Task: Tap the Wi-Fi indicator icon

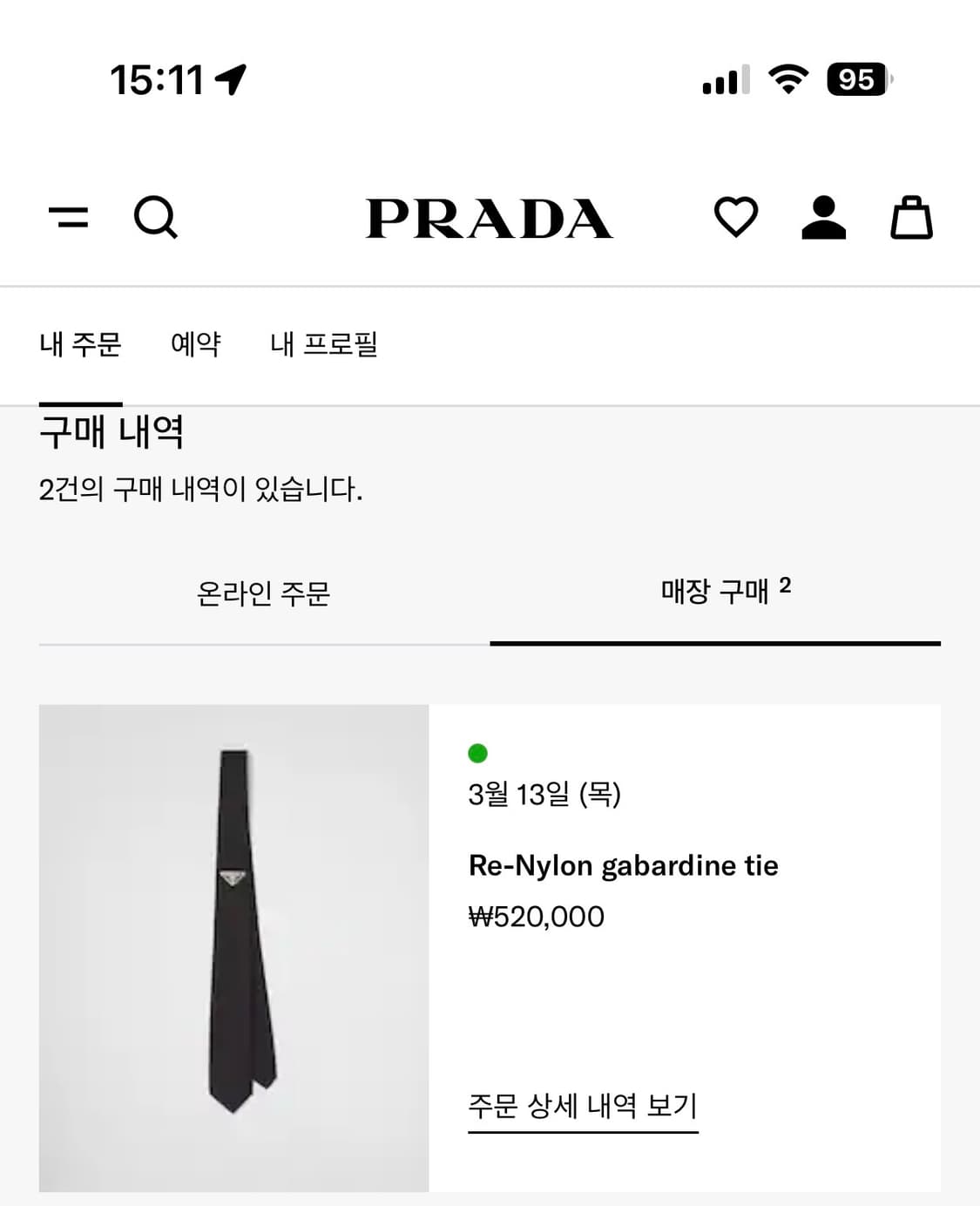Action: pyautogui.click(x=787, y=78)
